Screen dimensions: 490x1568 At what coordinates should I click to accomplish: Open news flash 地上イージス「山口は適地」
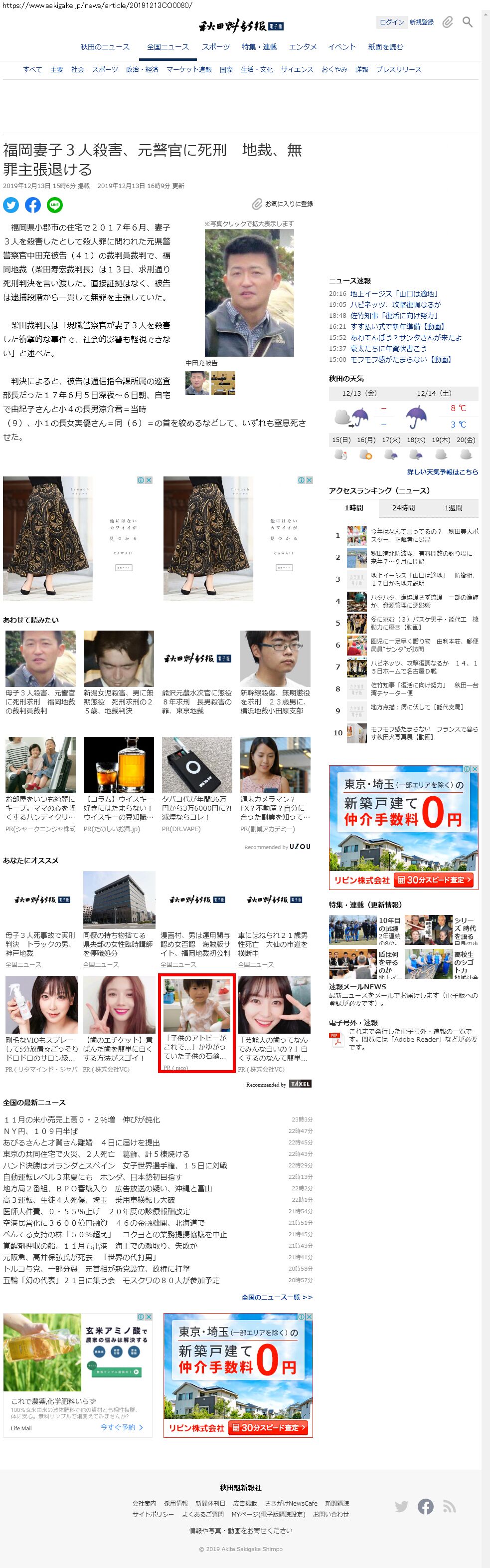point(394,294)
